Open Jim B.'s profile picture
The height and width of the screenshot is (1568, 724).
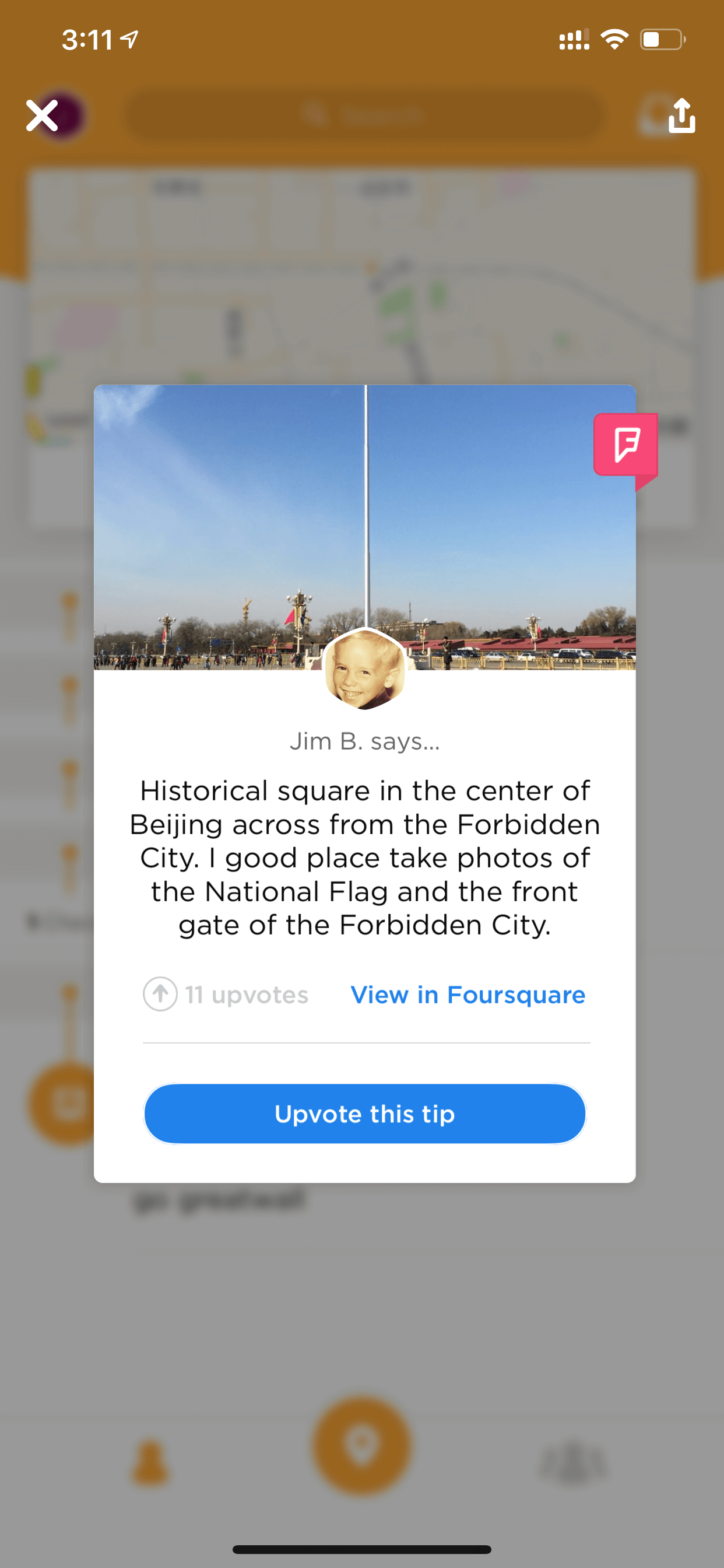(x=364, y=669)
